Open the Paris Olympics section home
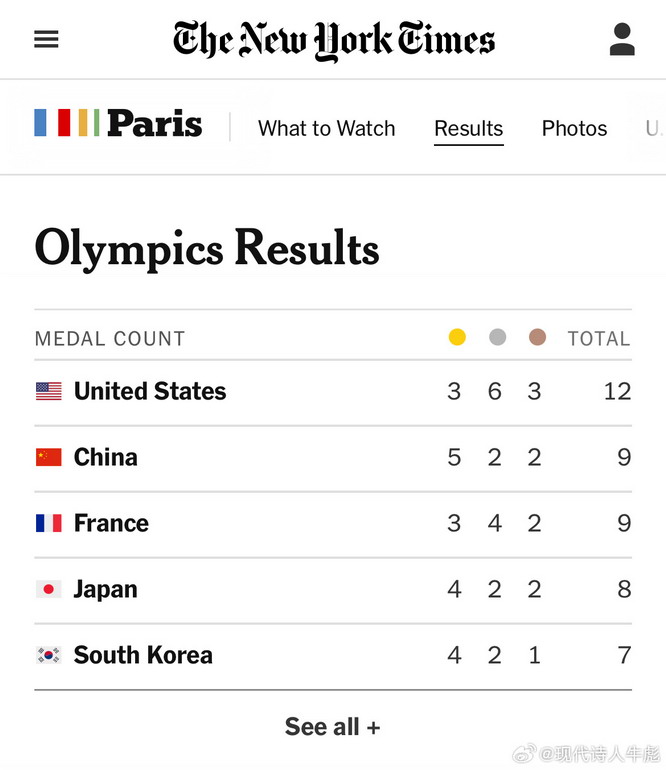This screenshot has height=770, width=666. (x=119, y=124)
